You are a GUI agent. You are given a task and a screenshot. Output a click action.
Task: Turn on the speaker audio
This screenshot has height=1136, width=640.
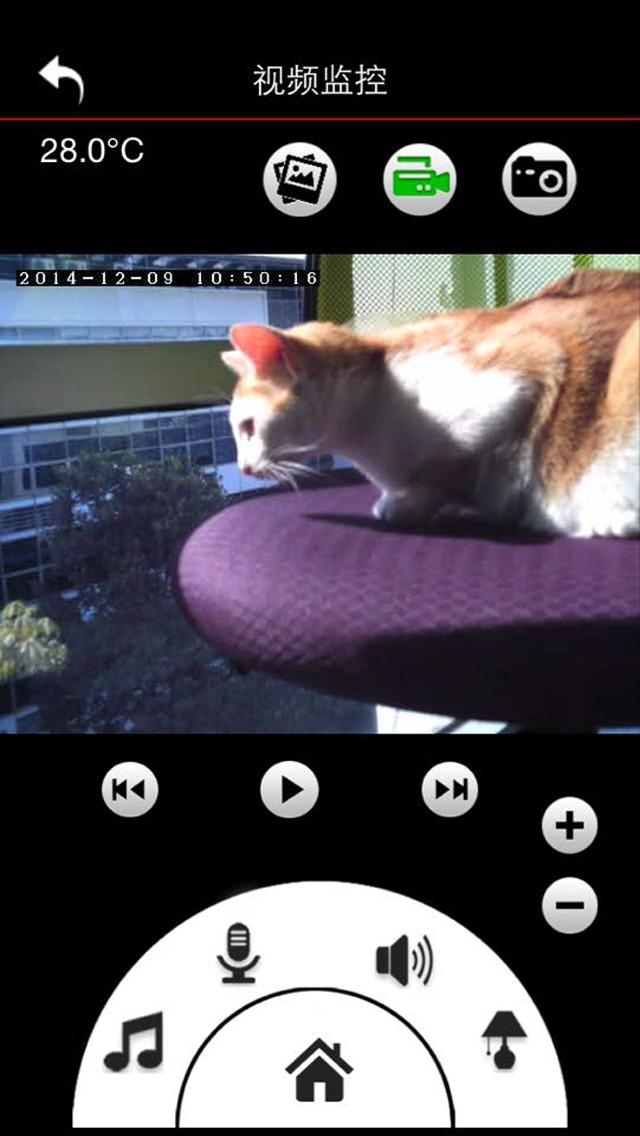pyautogui.click(x=403, y=960)
